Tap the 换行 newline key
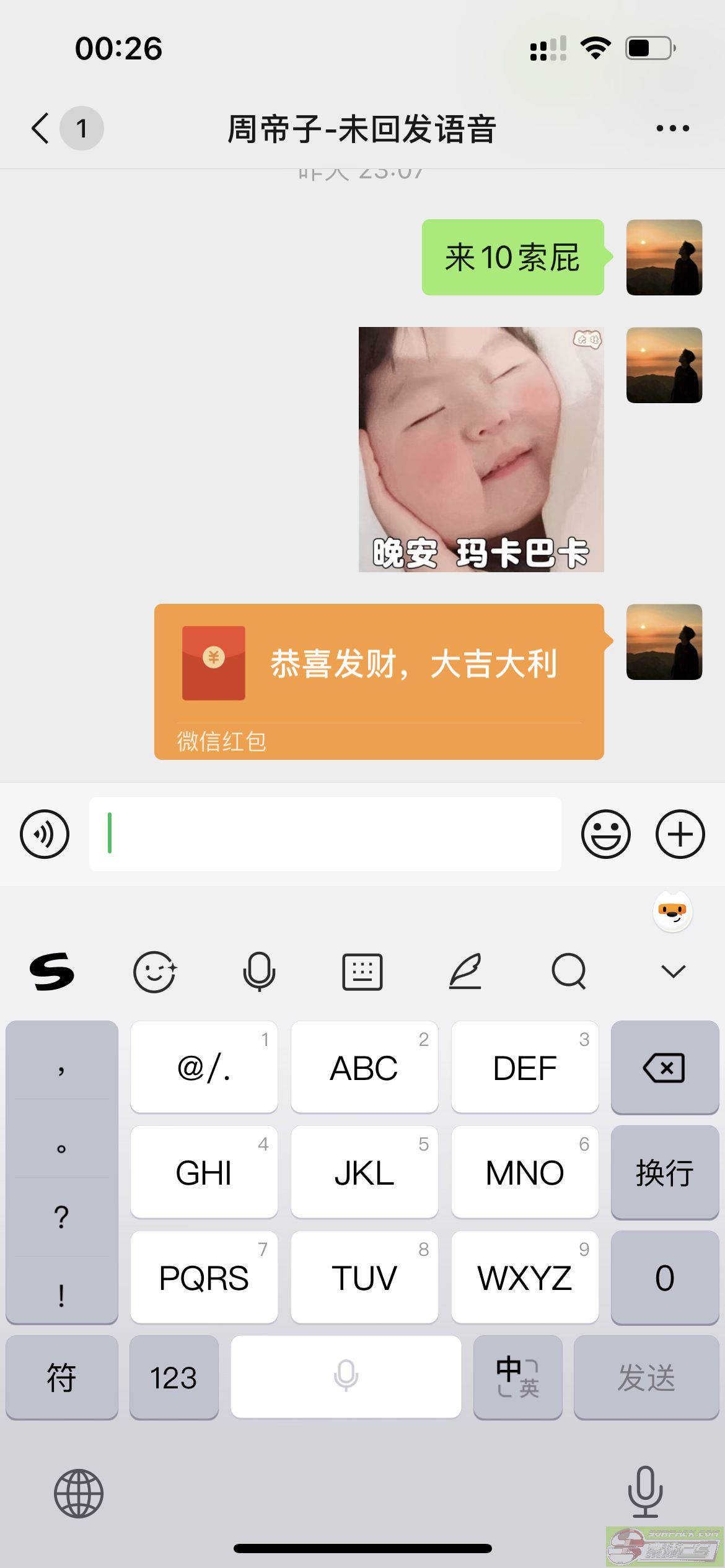This screenshot has height=1568, width=725. click(664, 1172)
